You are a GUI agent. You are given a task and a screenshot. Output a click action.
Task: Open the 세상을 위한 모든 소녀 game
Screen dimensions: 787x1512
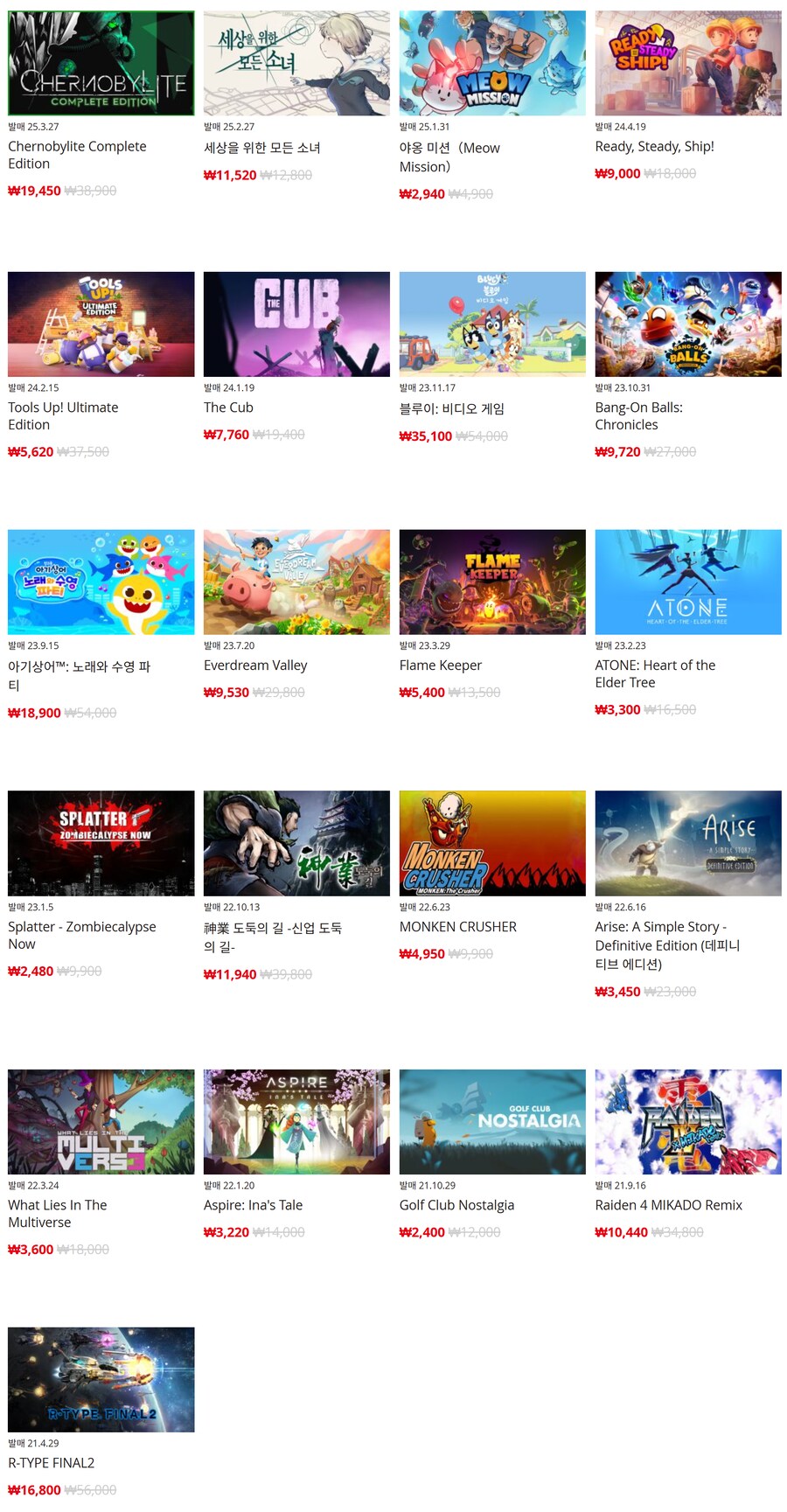tap(296, 63)
